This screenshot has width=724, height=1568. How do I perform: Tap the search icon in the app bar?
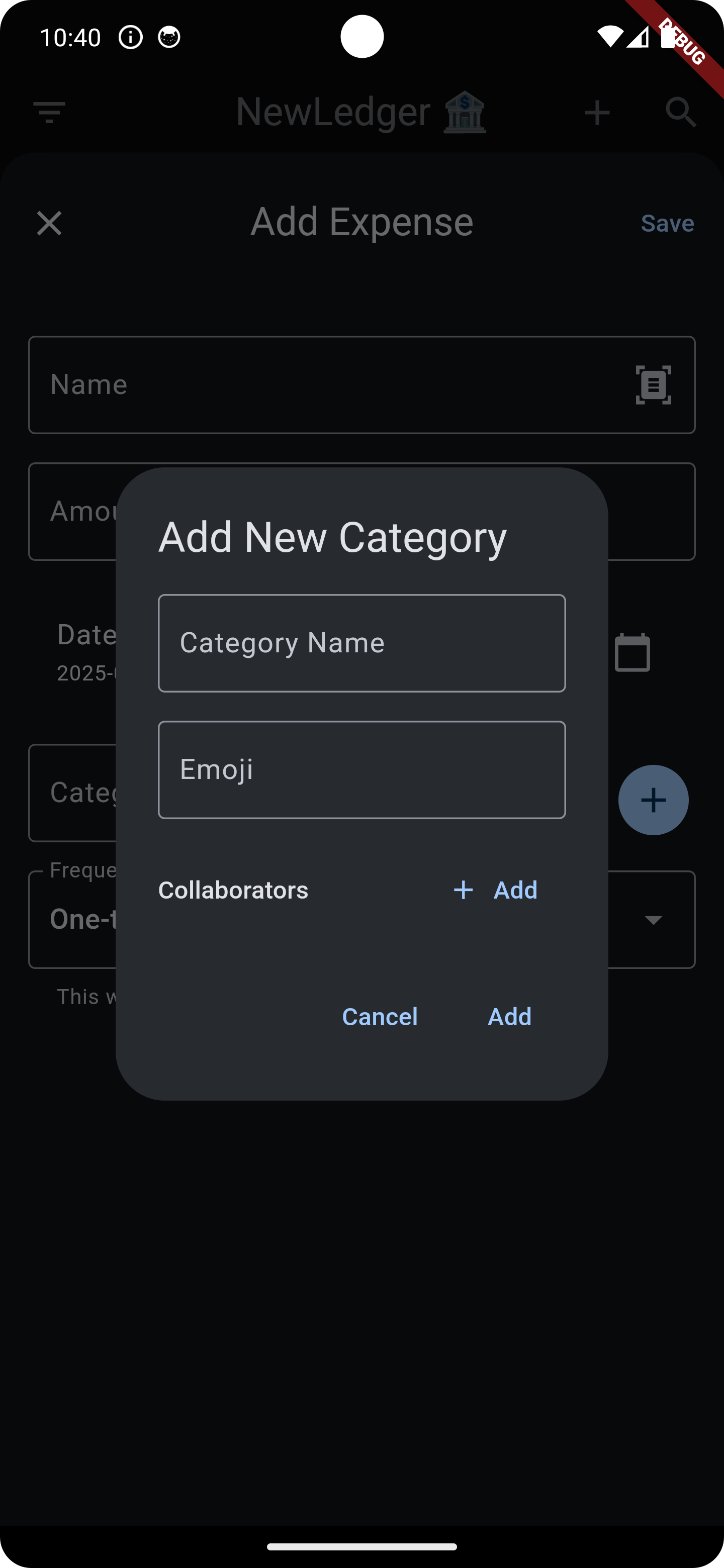tap(680, 112)
